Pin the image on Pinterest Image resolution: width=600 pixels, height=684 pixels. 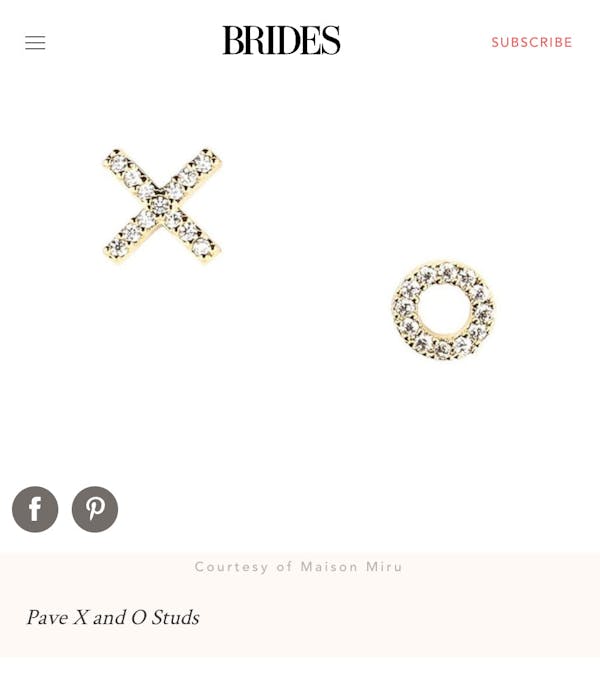tap(95, 509)
